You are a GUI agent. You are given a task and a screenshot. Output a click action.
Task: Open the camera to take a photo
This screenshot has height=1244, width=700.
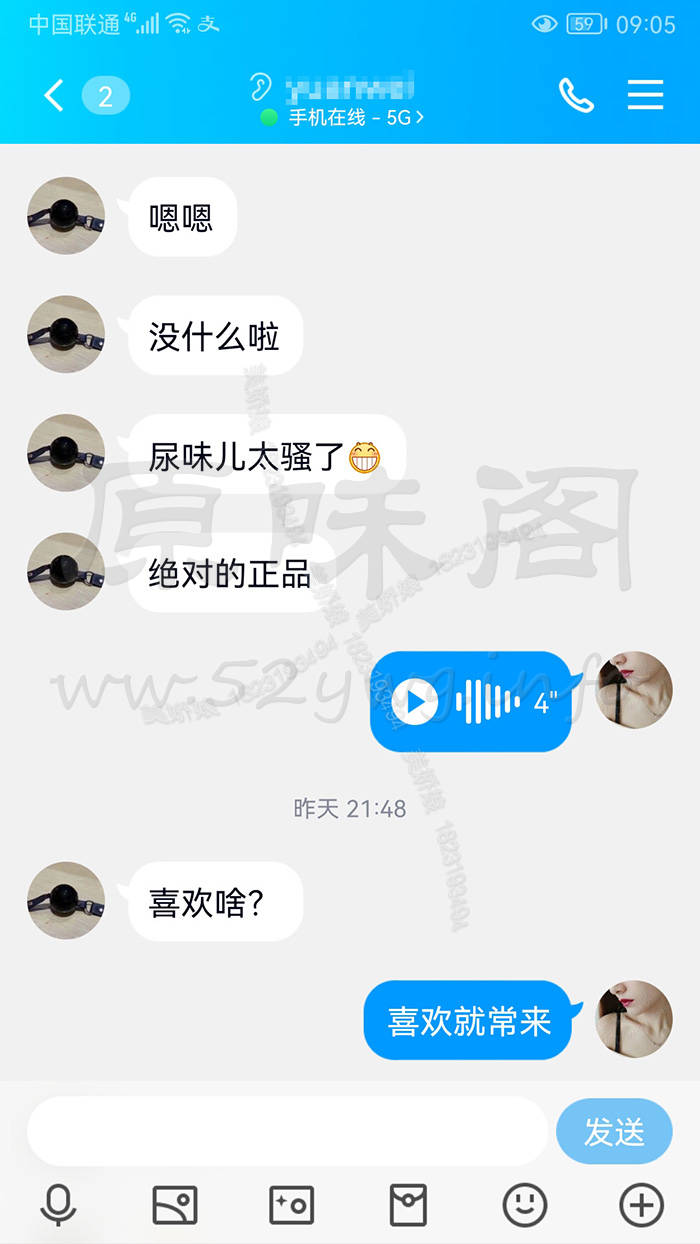pyautogui.click(x=291, y=1205)
